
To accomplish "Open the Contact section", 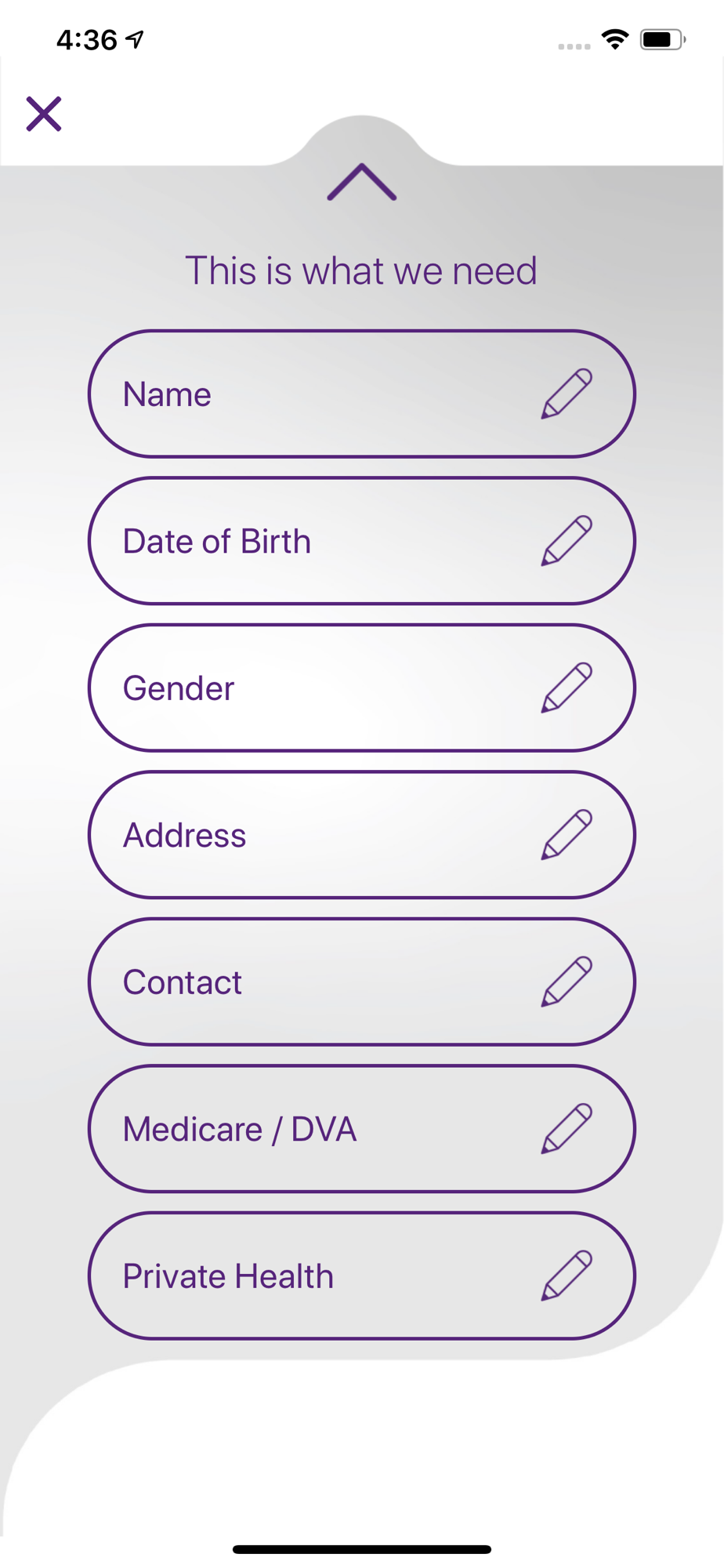I will tap(361, 982).
